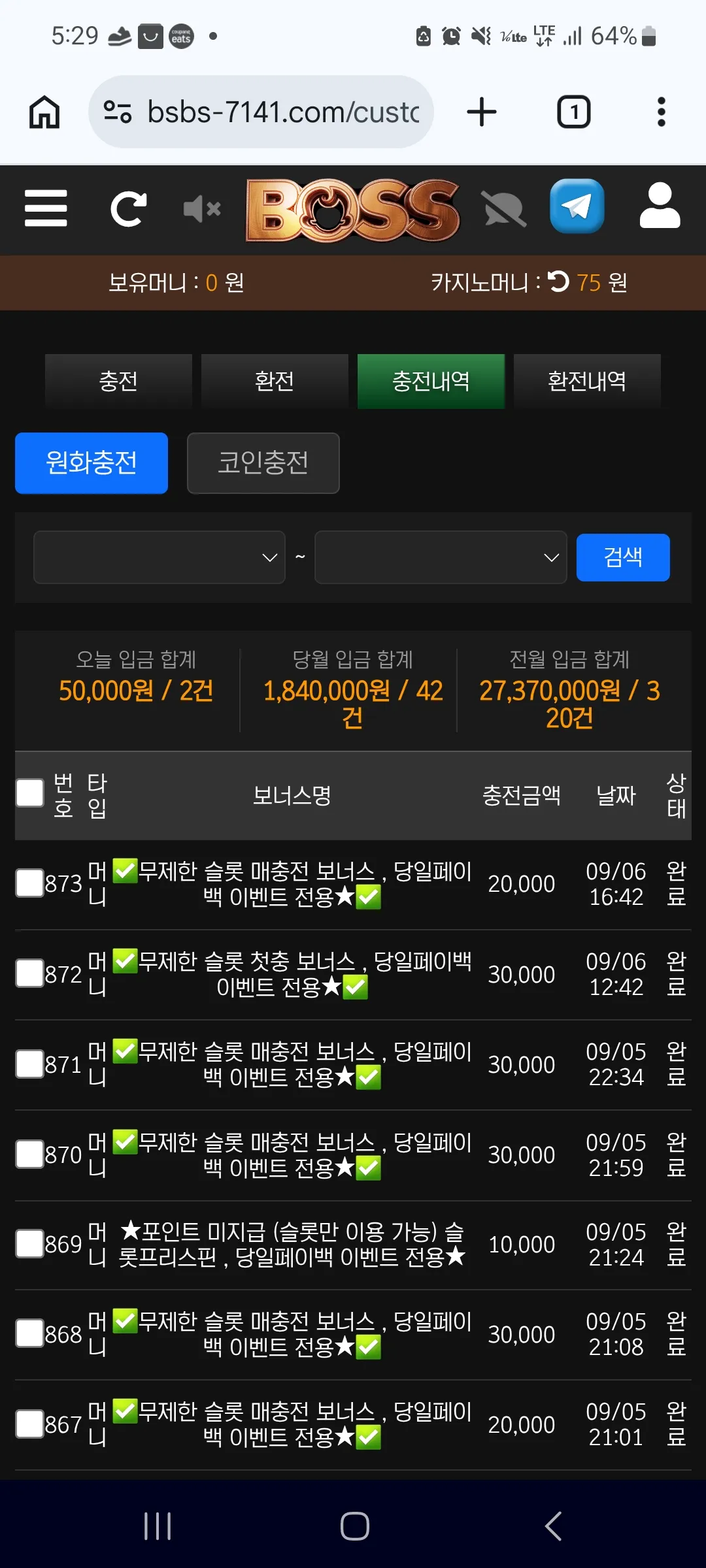Screen dimensions: 706x1568
Task: Check the box for row 873
Action: pyautogui.click(x=30, y=883)
